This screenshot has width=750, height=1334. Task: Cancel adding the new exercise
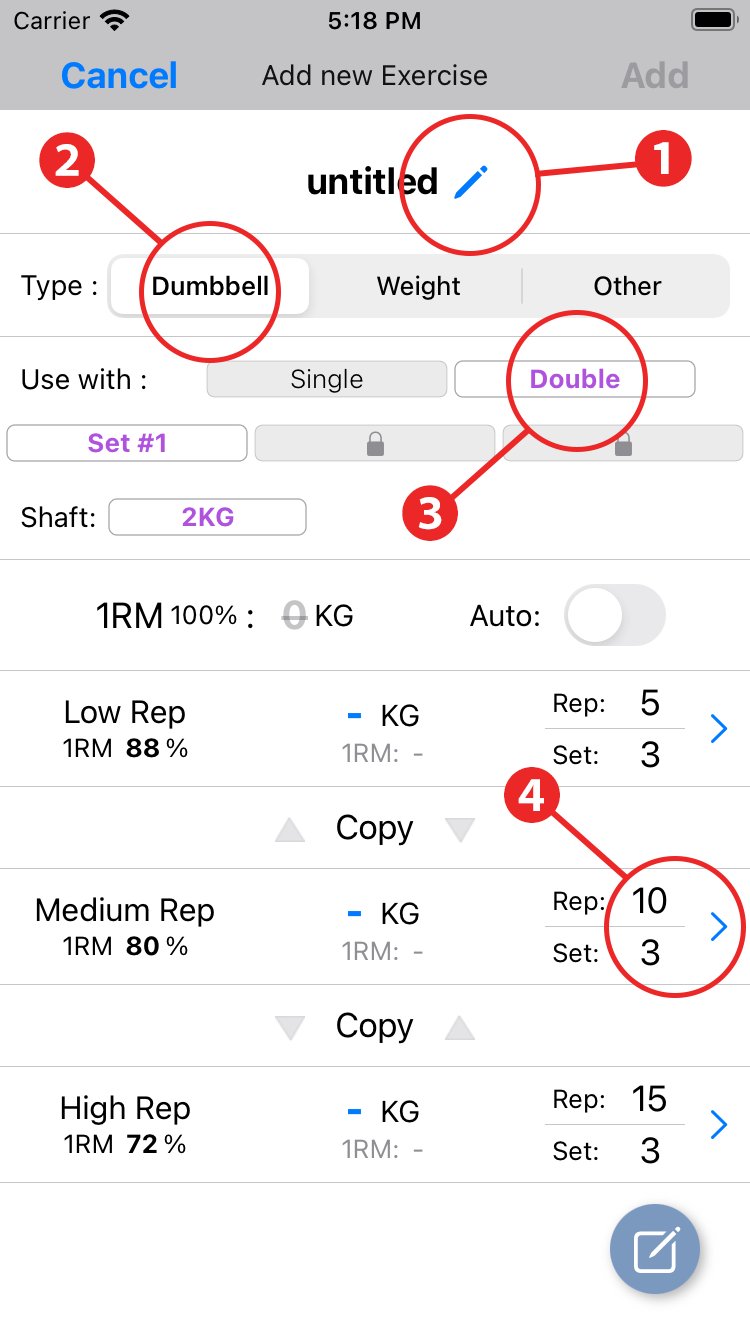click(x=119, y=76)
